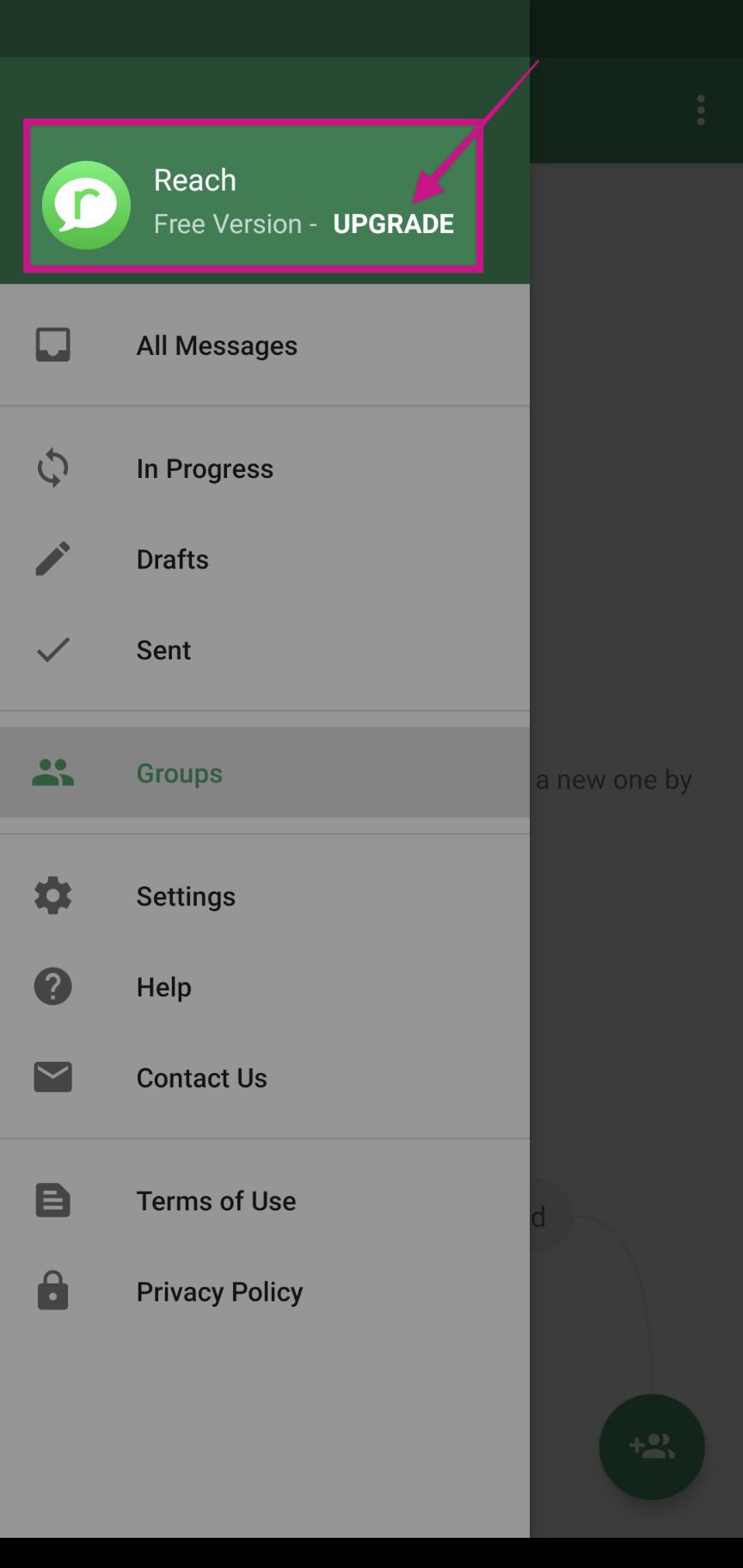
Task: Open Settings
Action: point(265,897)
